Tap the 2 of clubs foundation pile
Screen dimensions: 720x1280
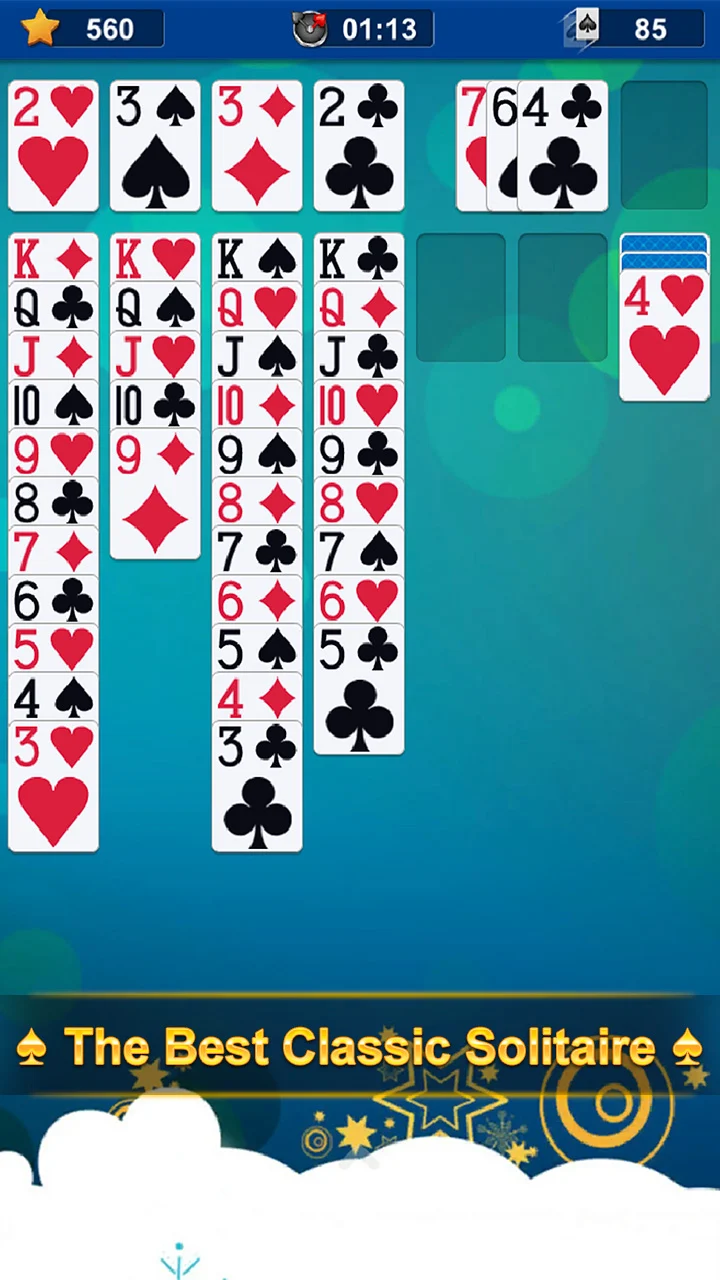(359, 146)
